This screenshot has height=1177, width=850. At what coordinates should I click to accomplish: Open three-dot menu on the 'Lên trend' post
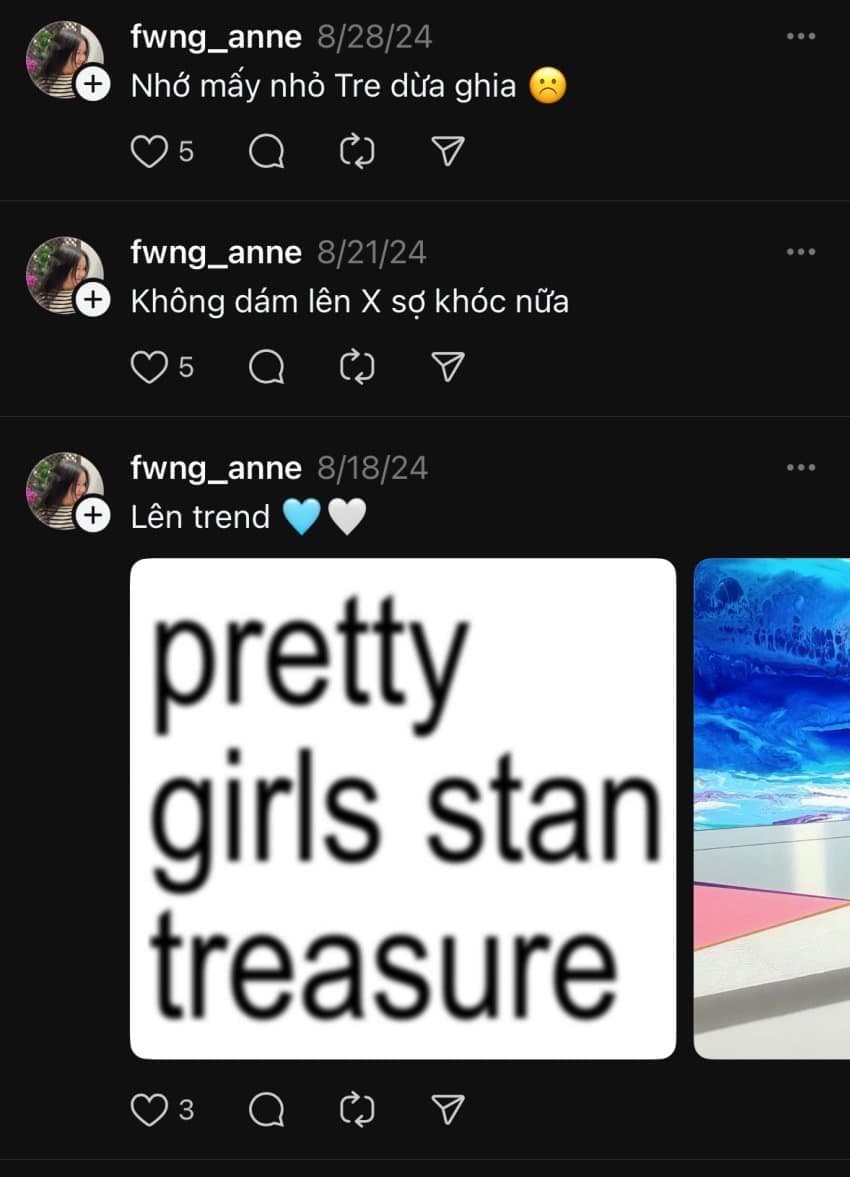click(x=801, y=467)
